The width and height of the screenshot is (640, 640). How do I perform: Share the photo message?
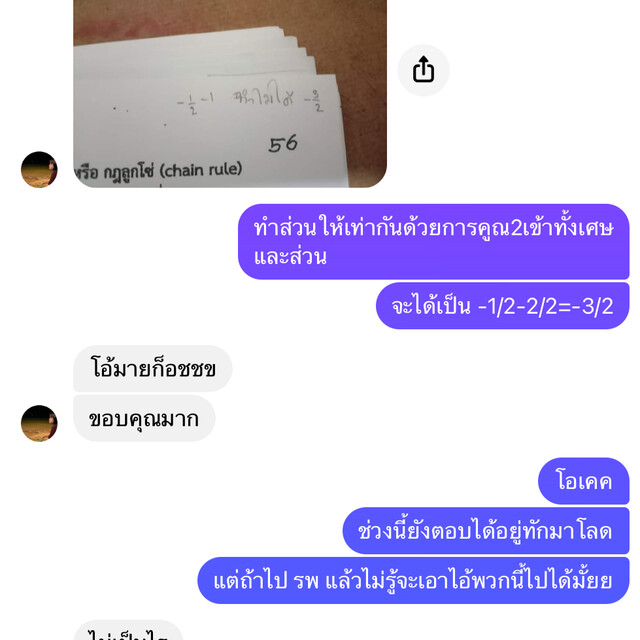423,70
